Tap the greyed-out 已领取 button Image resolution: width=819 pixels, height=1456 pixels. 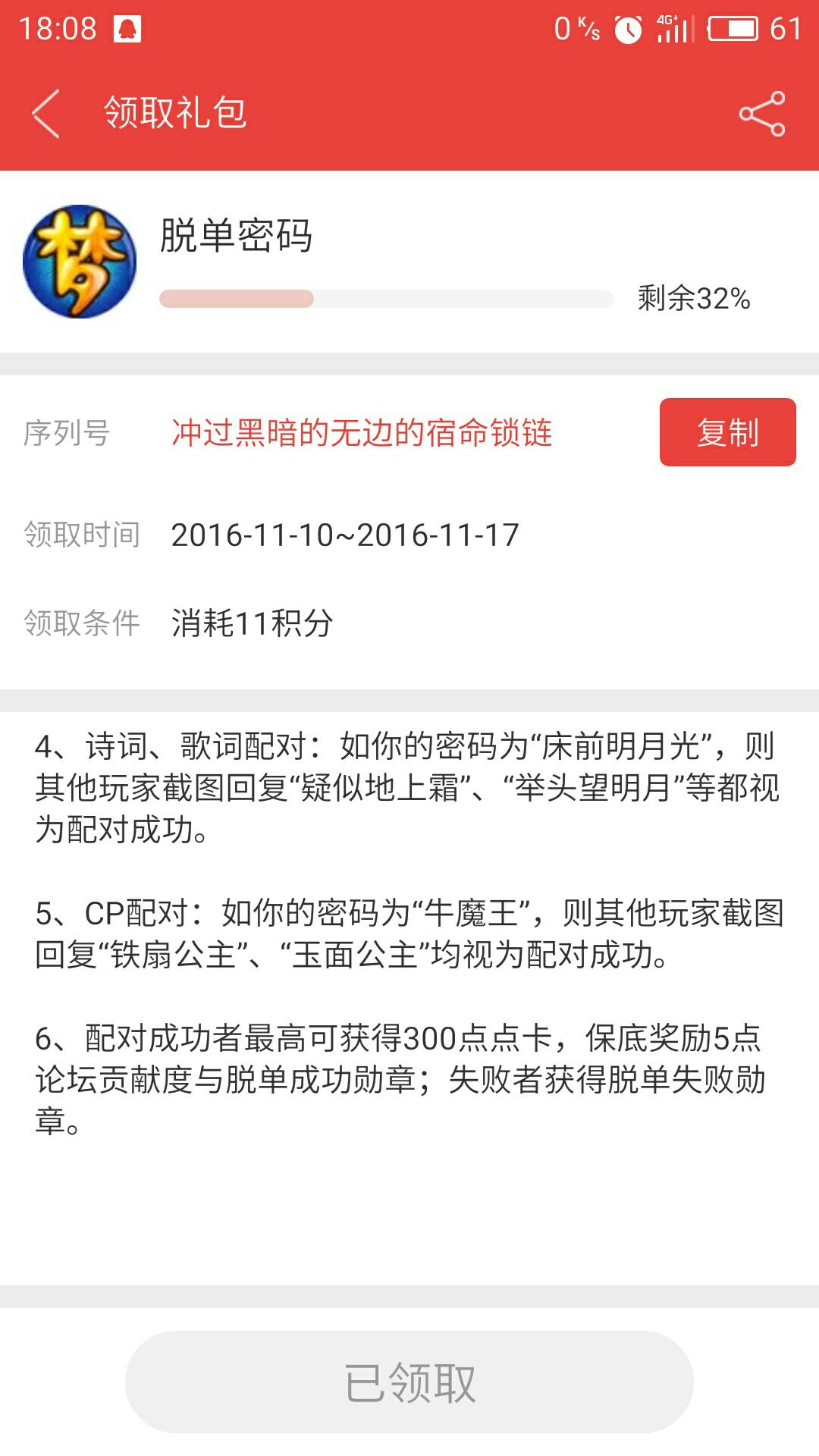point(409,1382)
